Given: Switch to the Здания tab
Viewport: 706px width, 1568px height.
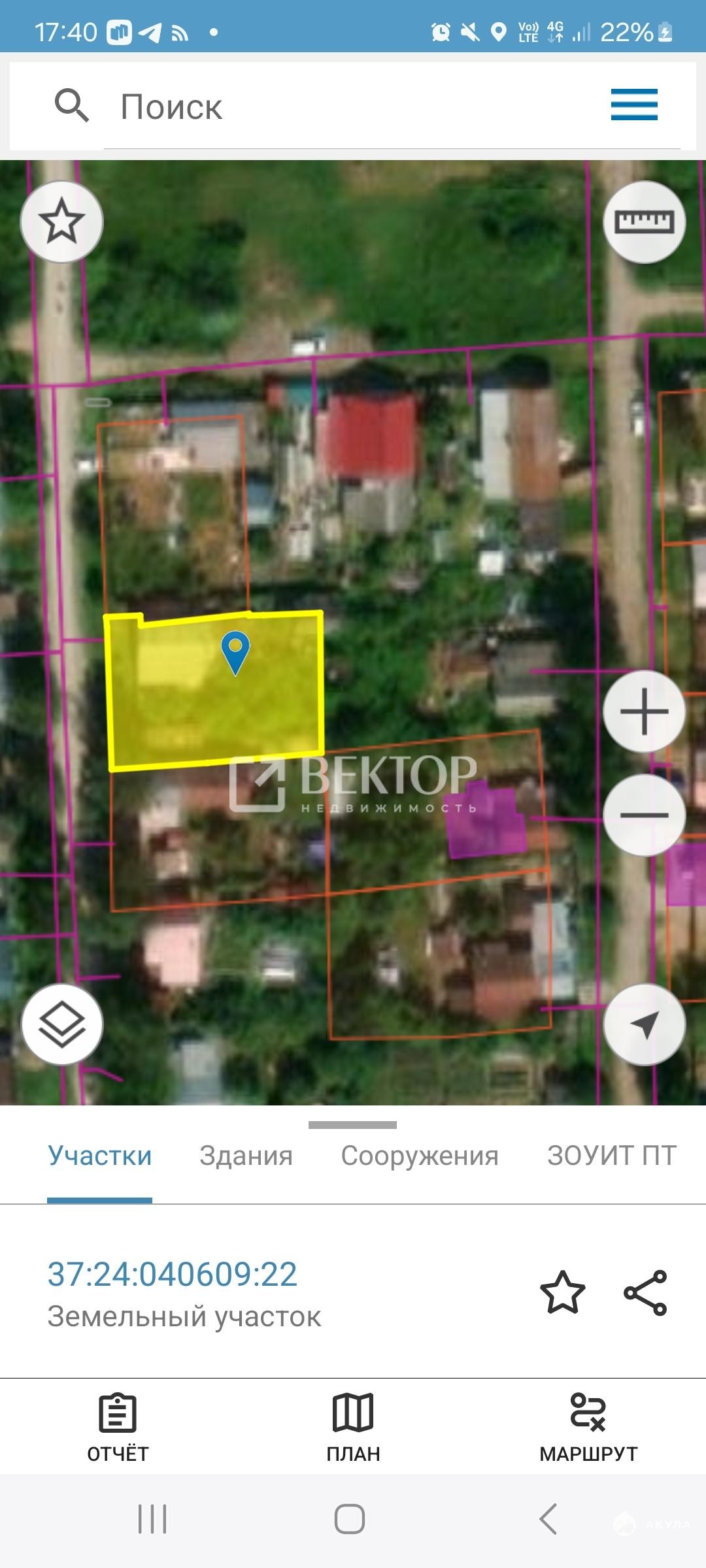Looking at the screenshot, I should coord(246,1156).
